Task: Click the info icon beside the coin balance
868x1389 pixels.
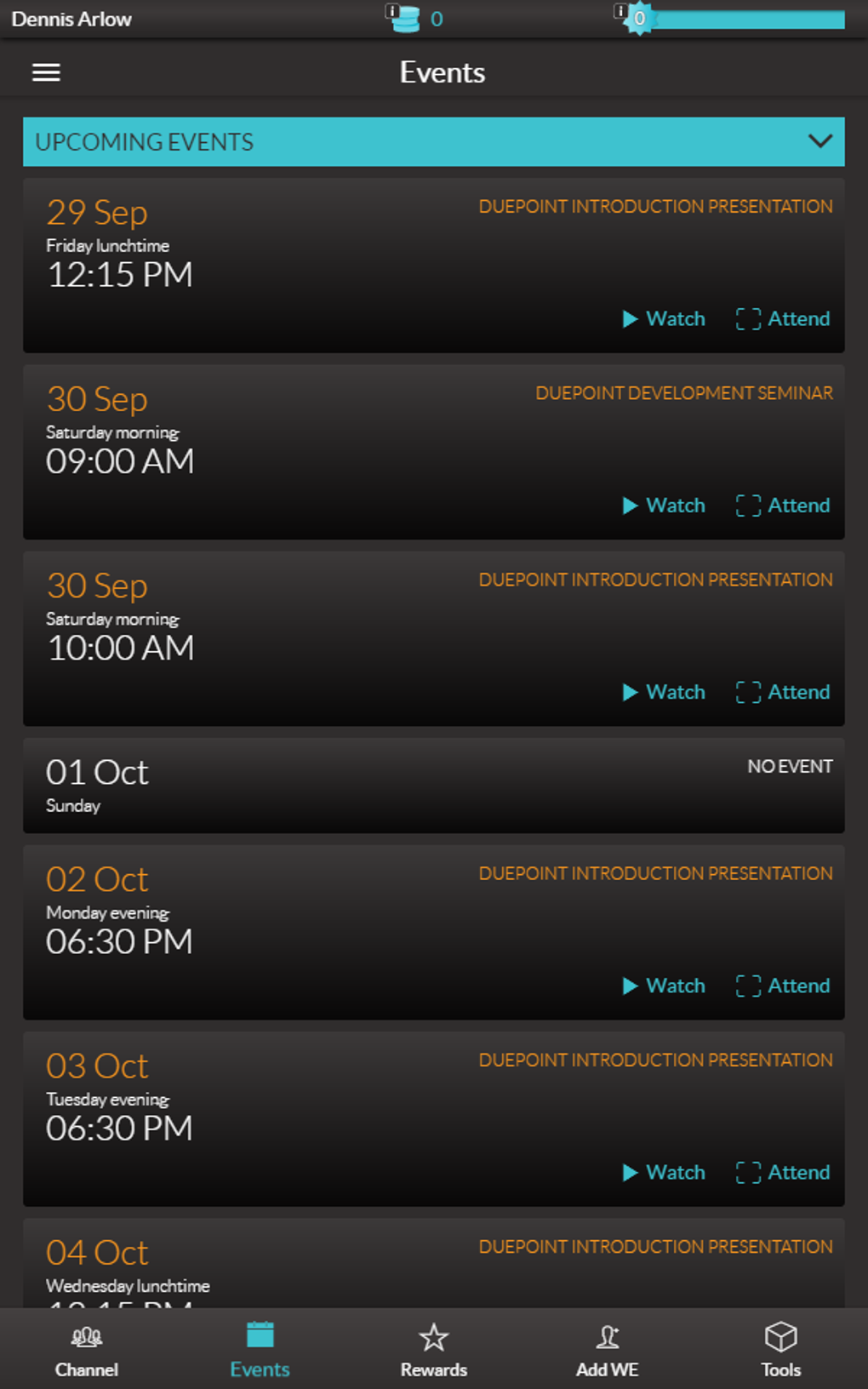Action: (x=391, y=12)
